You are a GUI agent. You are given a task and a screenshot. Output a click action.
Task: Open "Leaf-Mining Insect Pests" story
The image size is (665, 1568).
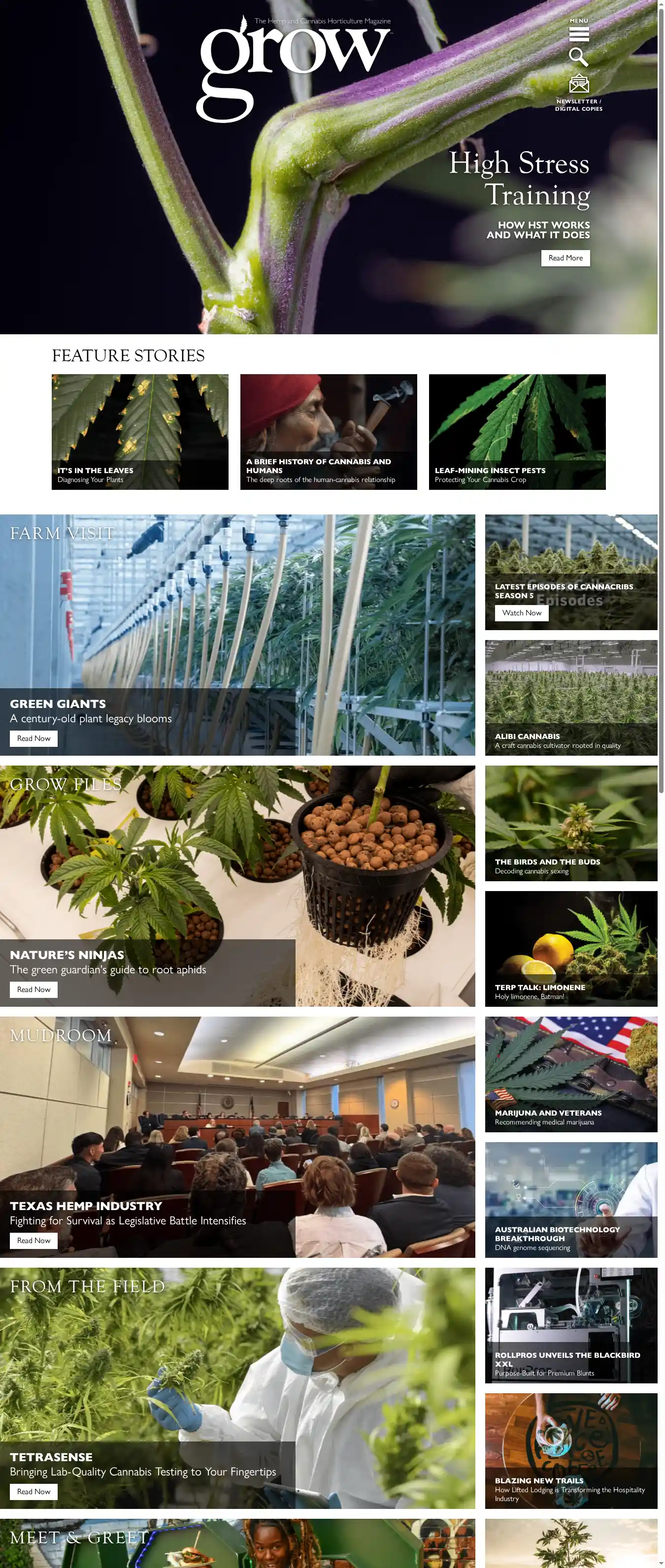(x=517, y=432)
